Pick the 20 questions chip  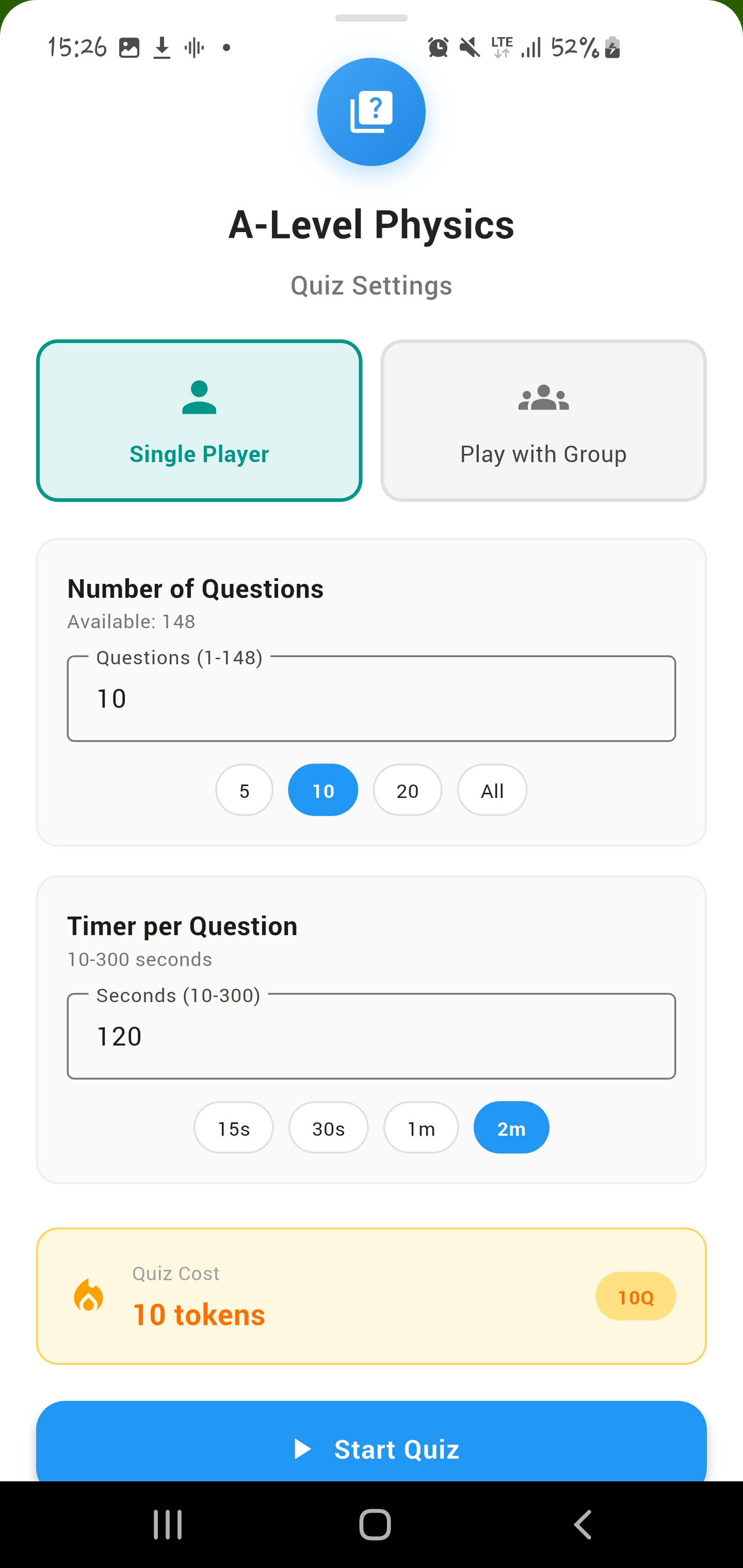(408, 790)
